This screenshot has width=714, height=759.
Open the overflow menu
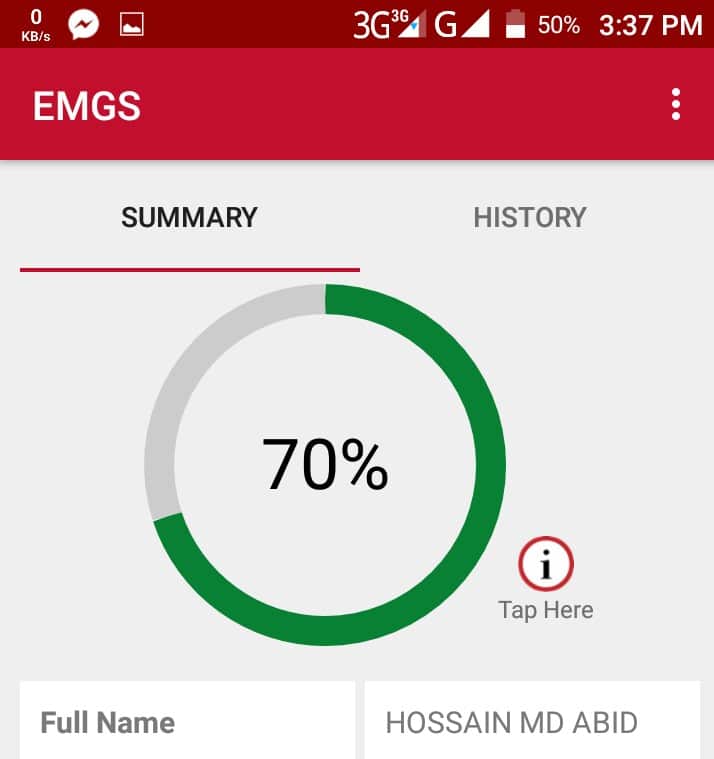[x=676, y=105]
